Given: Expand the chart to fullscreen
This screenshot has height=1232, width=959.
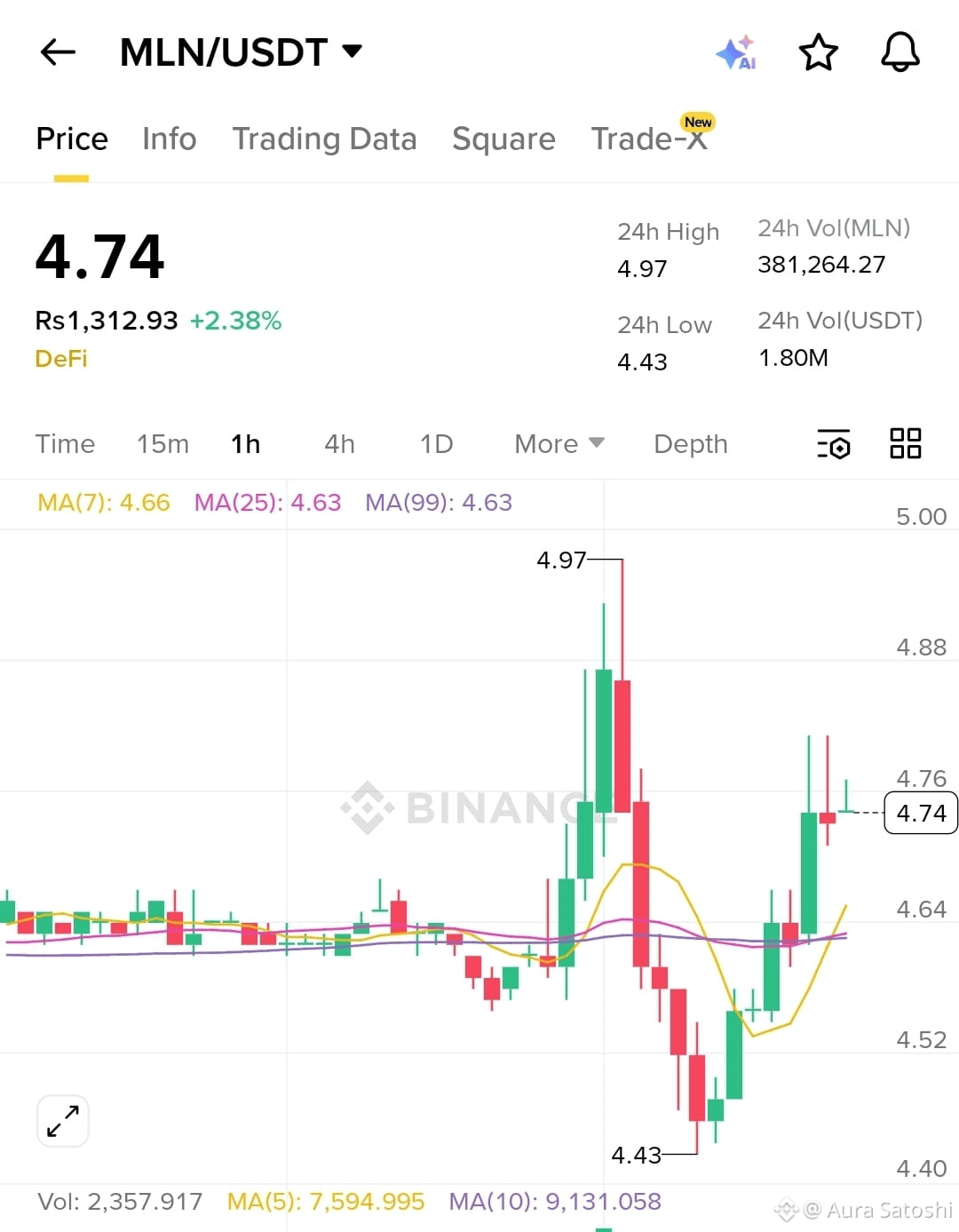Looking at the screenshot, I should point(62,1121).
